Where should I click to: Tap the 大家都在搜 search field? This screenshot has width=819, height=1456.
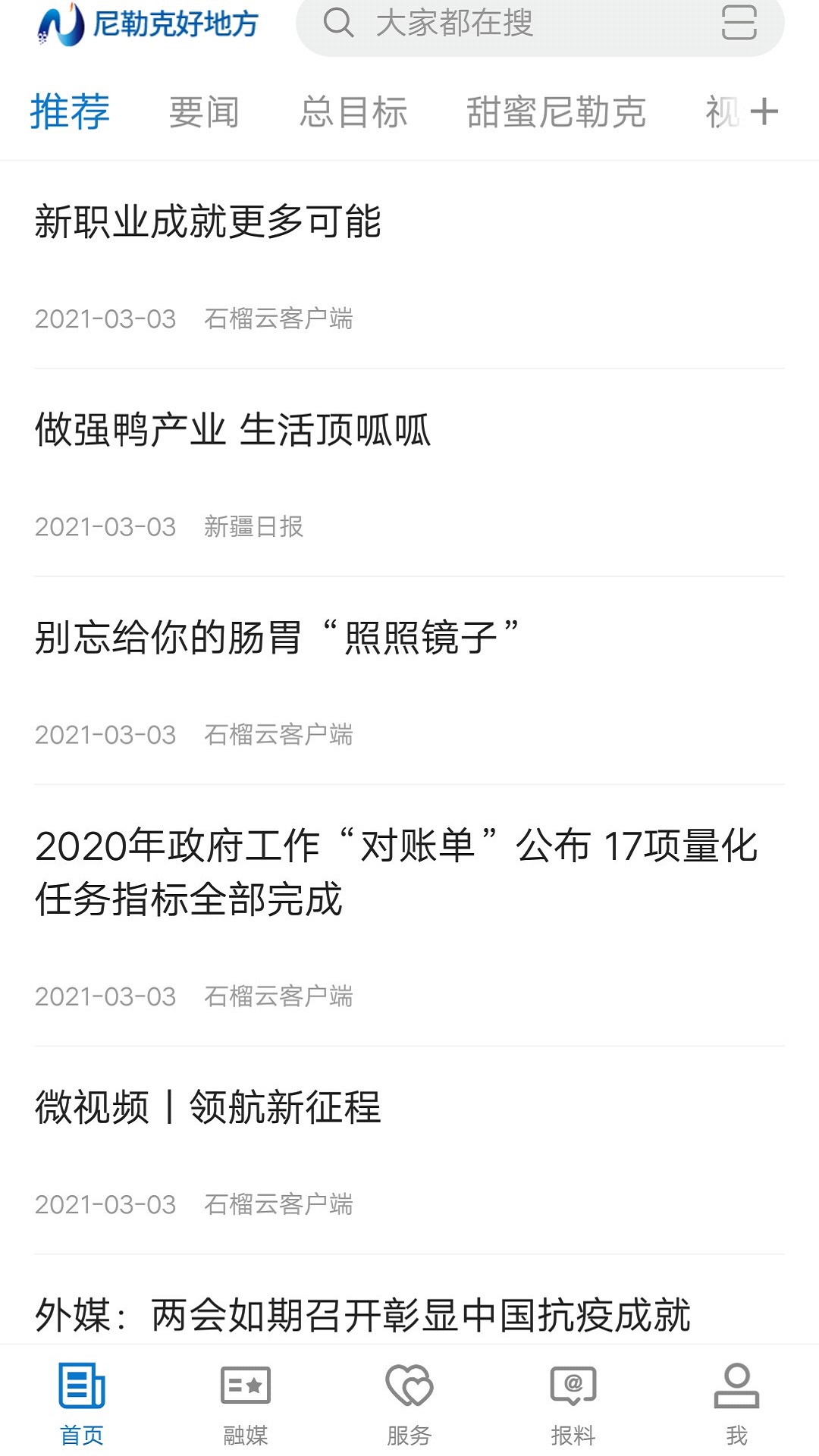[x=455, y=25]
